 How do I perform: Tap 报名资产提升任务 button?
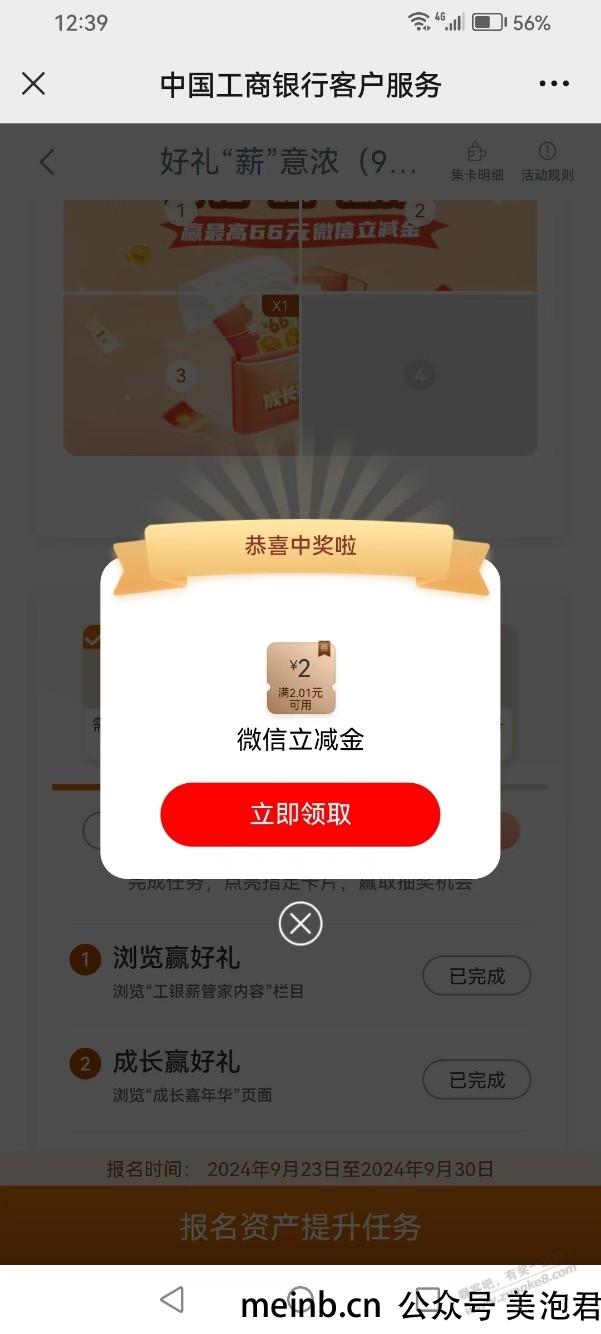[300, 1227]
